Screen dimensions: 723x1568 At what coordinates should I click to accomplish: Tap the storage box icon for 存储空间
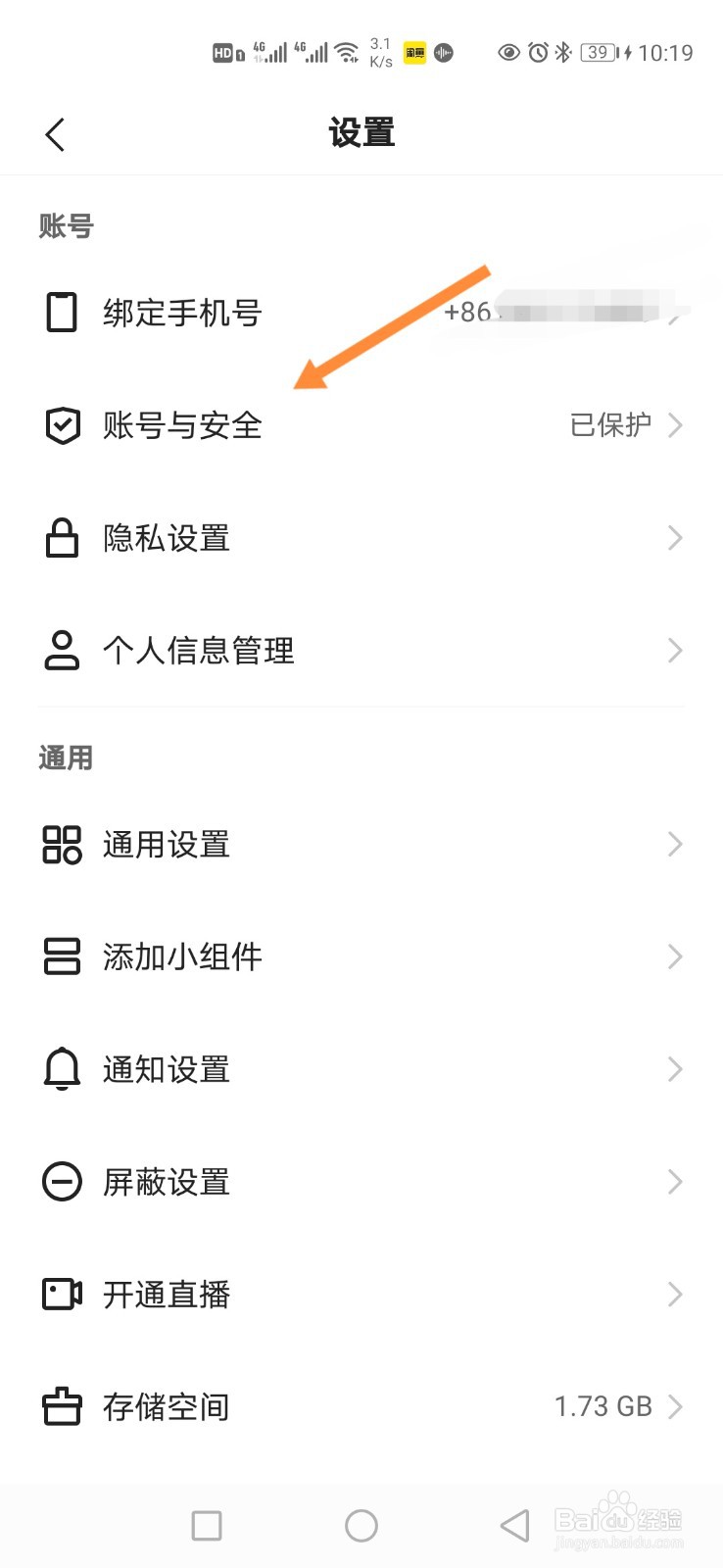[62, 1406]
